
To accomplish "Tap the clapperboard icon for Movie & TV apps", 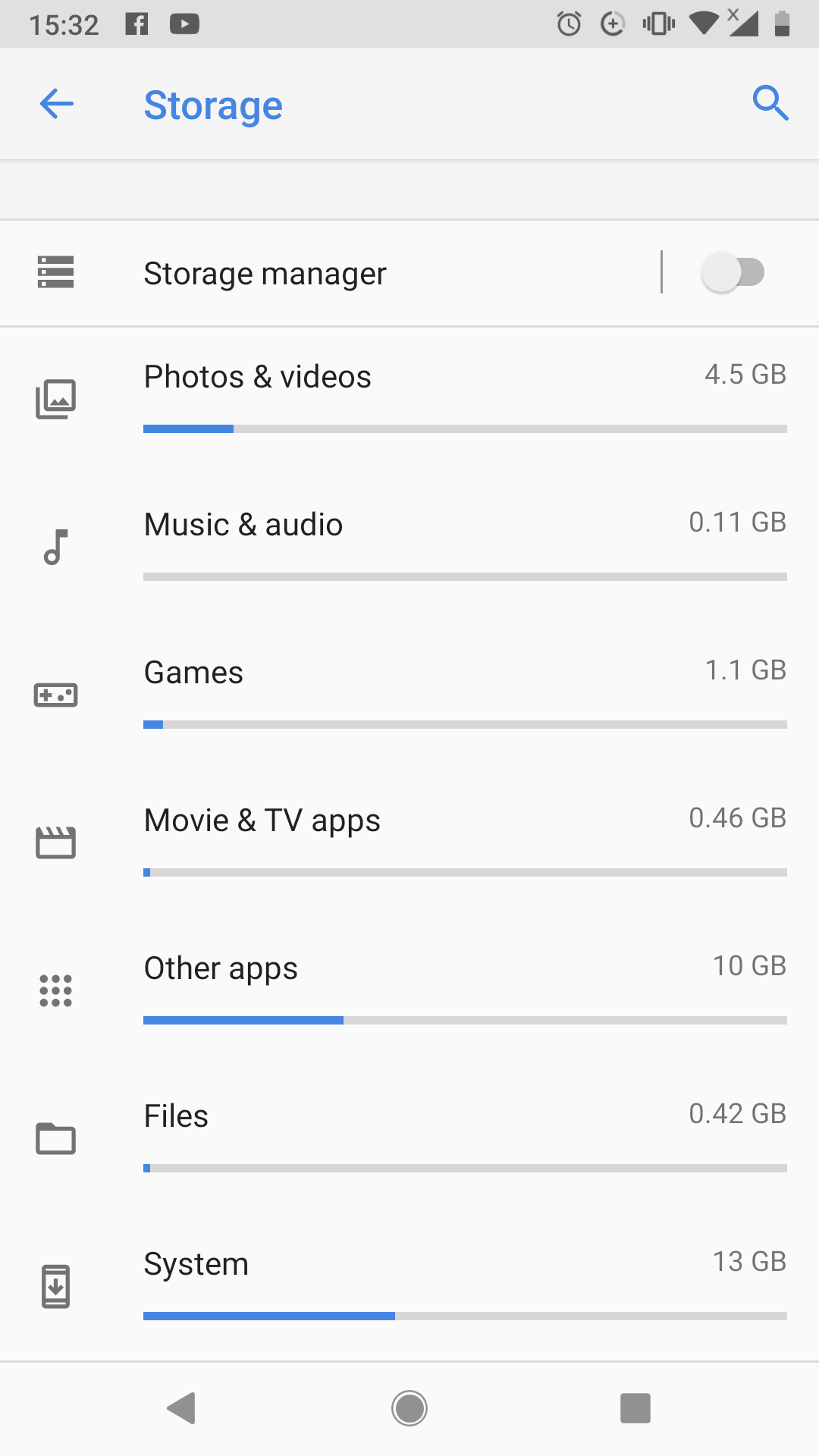I will [55, 842].
